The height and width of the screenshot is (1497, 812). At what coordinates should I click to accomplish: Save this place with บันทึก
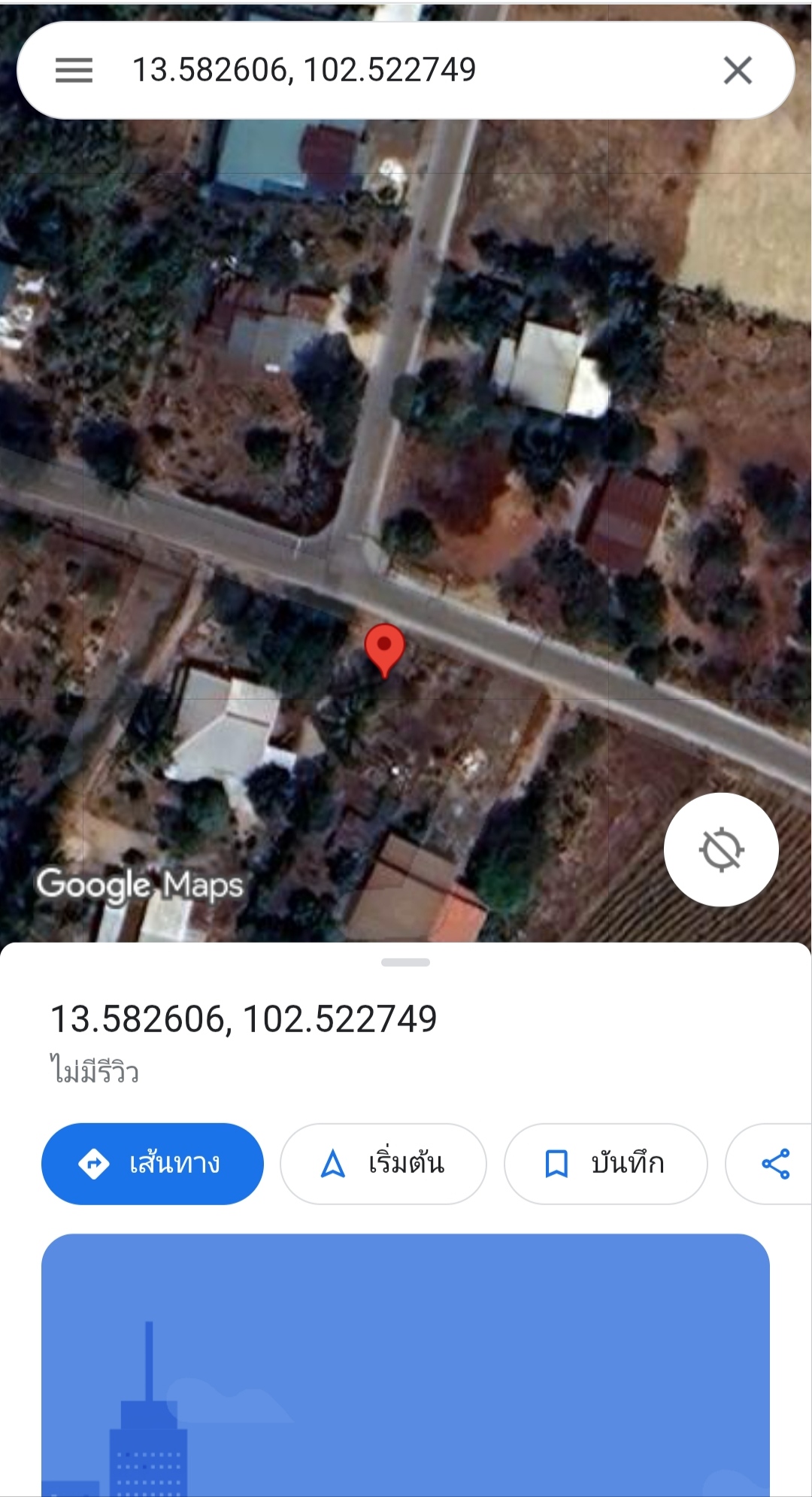(x=605, y=1163)
